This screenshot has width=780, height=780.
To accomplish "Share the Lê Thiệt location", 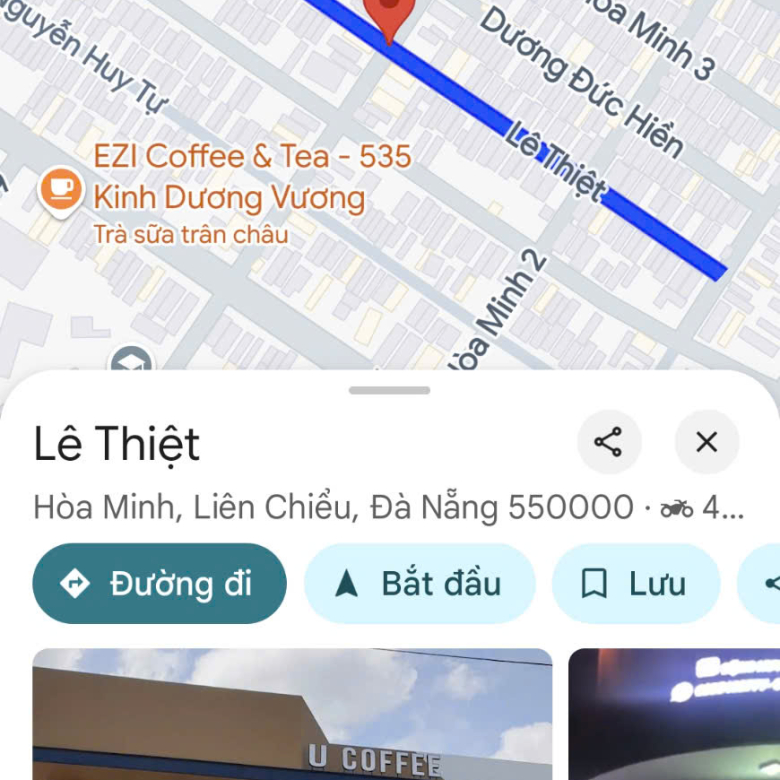I will (x=608, y=442).
